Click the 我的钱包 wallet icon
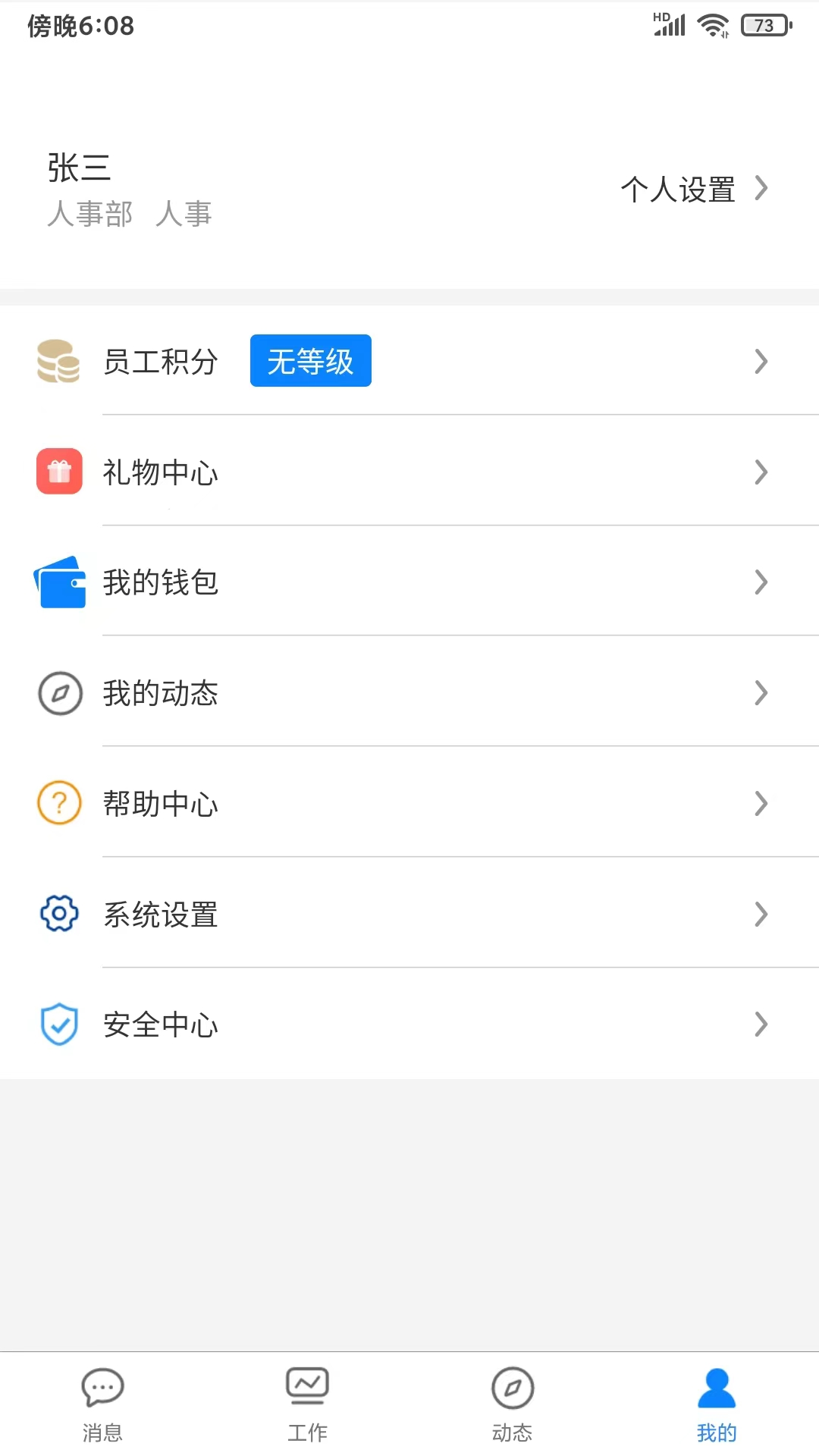 (58, 582)
